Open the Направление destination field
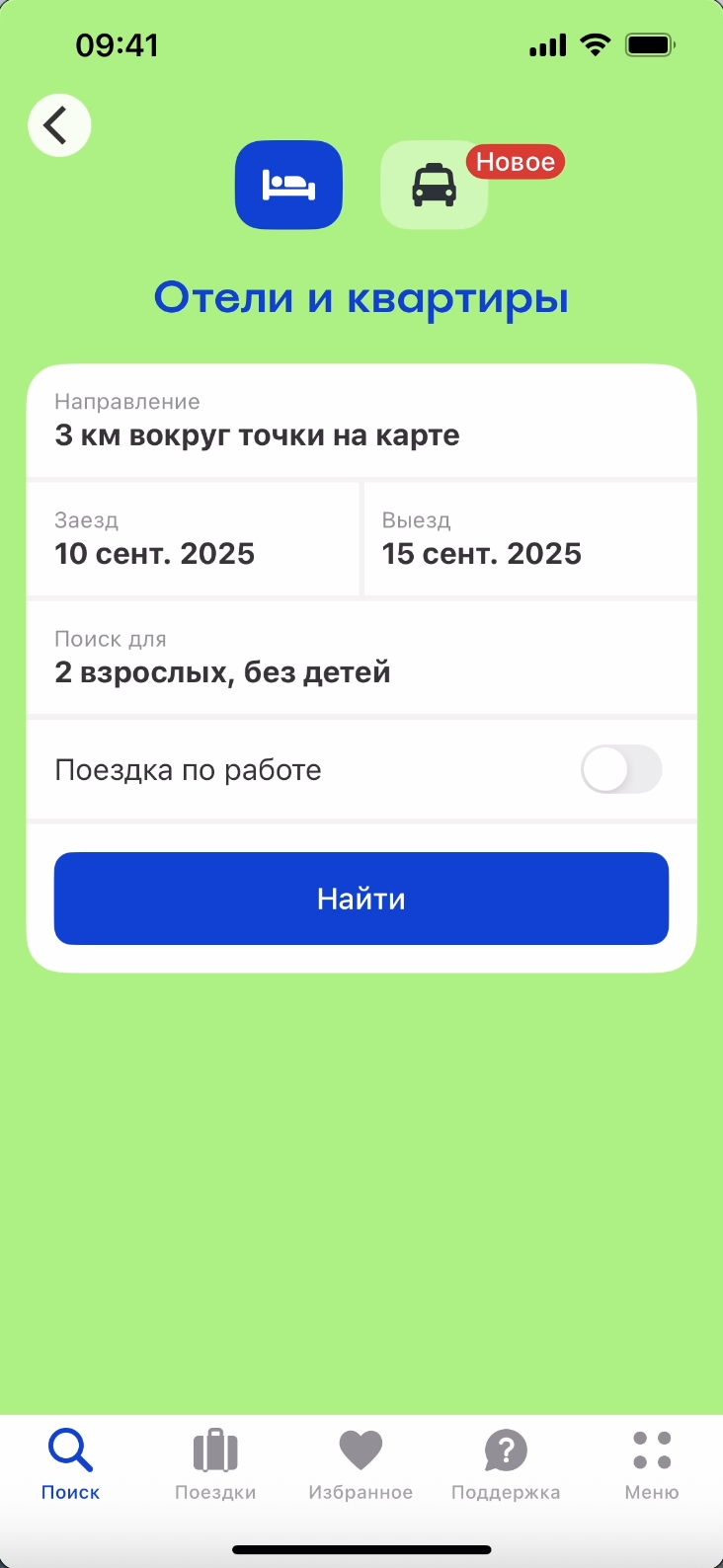This screenshot has width=723, height=1568. pos(361,422)
